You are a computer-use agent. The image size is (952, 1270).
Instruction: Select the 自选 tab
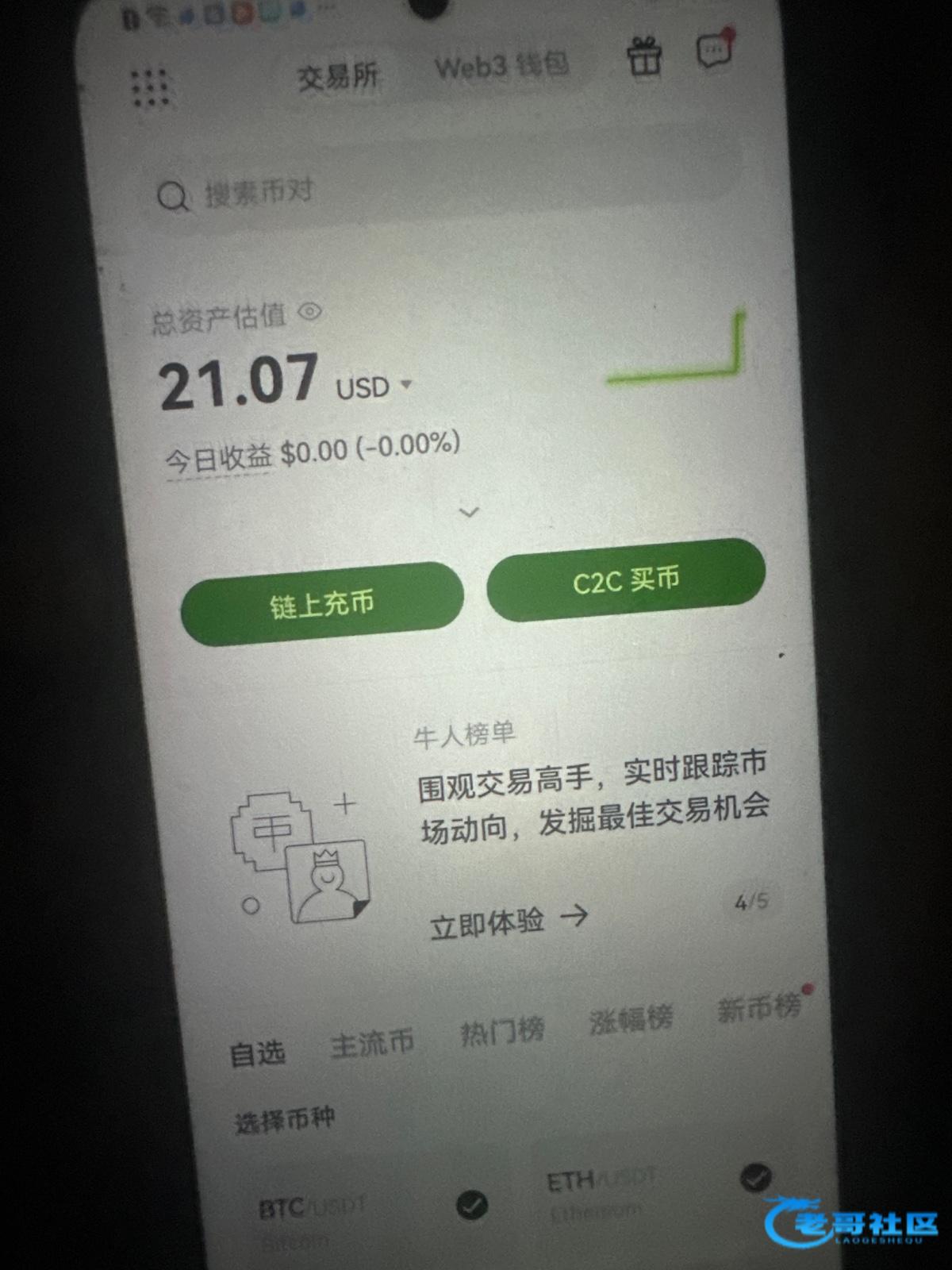[257, 1054]
